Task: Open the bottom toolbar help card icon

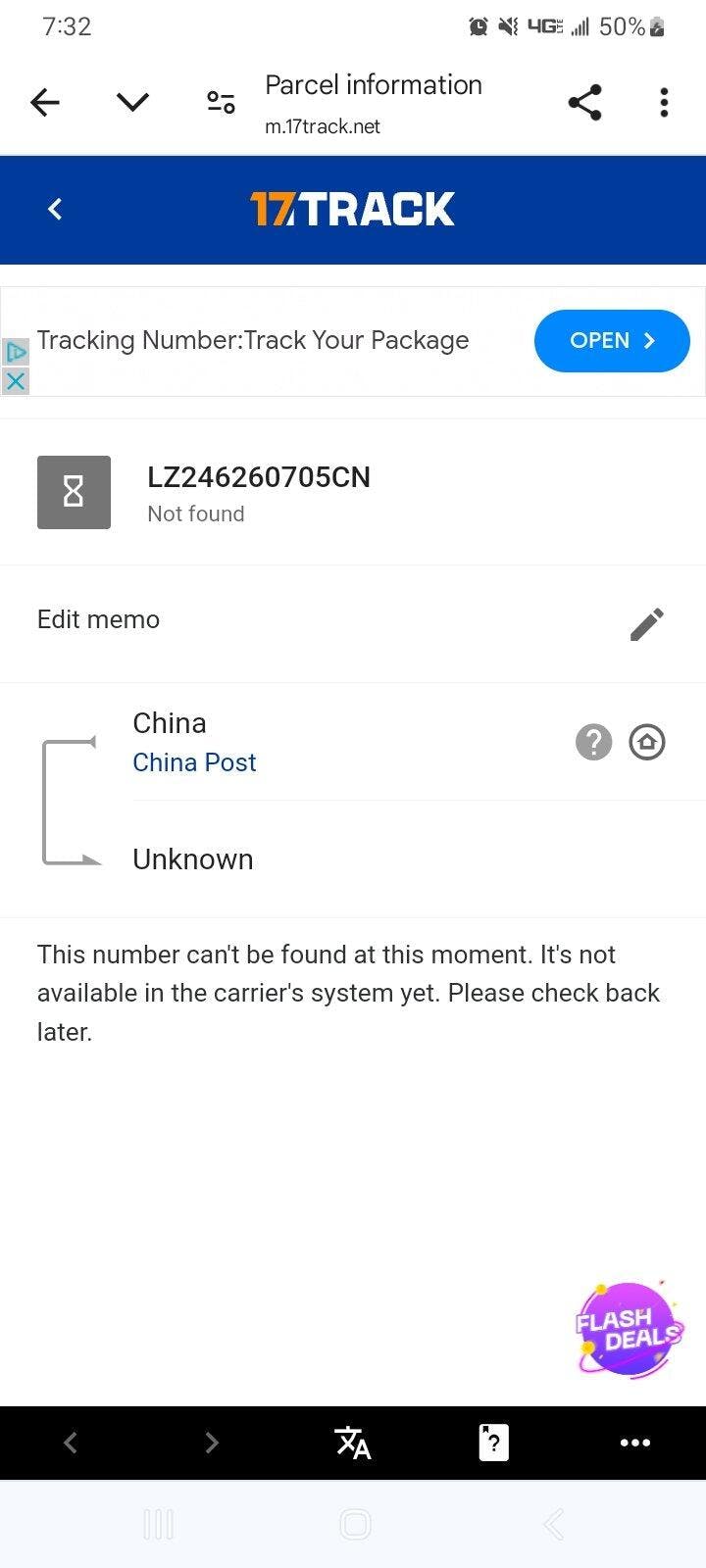Action: (494, 1443)
